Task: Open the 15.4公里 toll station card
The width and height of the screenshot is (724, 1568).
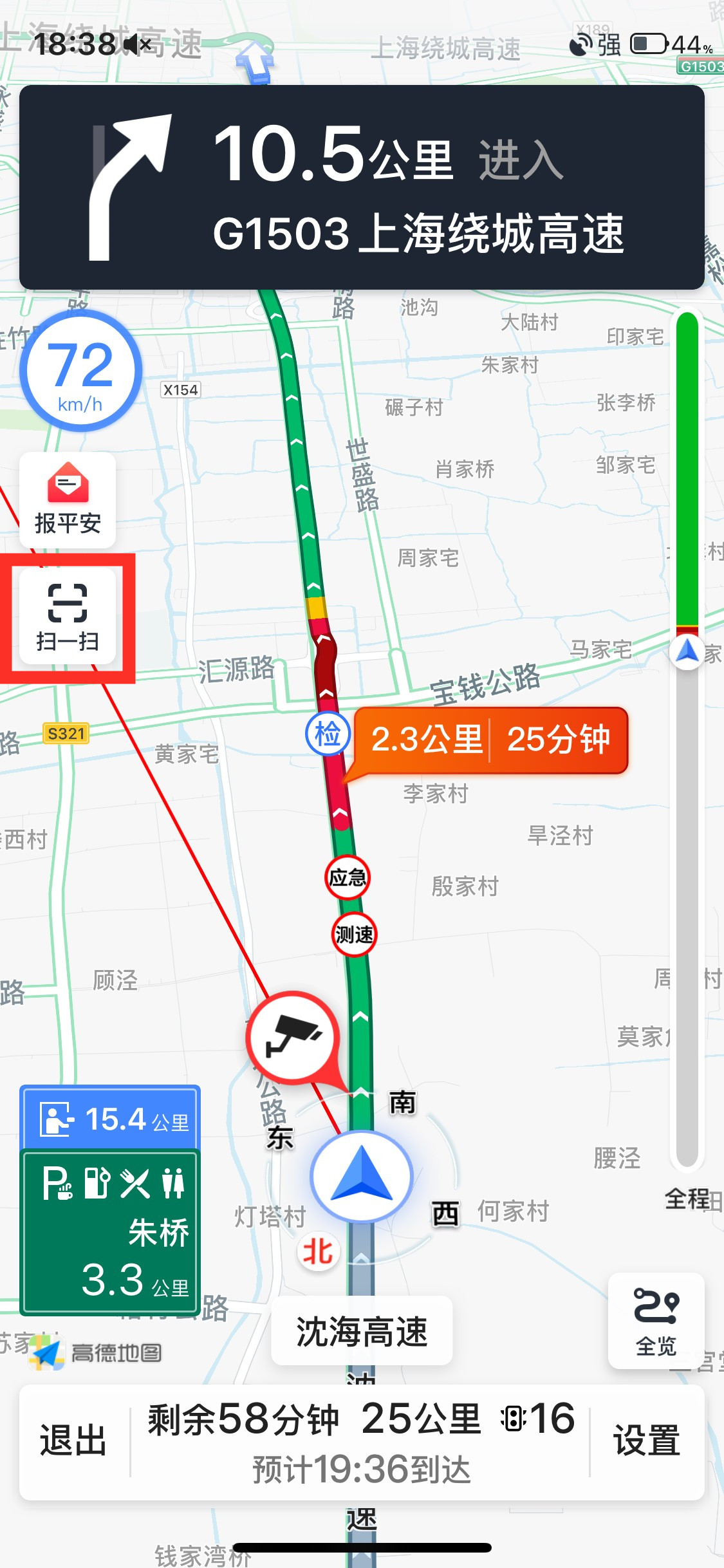Action: pyautogui.click(x=110, y=1119)
